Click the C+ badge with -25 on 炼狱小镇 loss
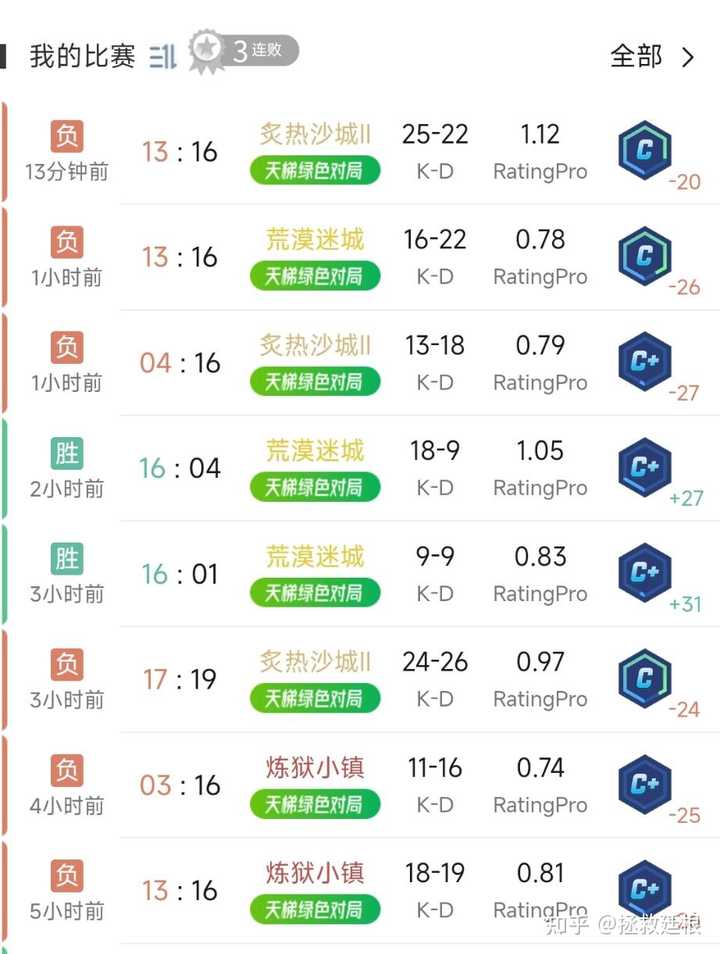The image size is (720, 954). coord(644,780)
